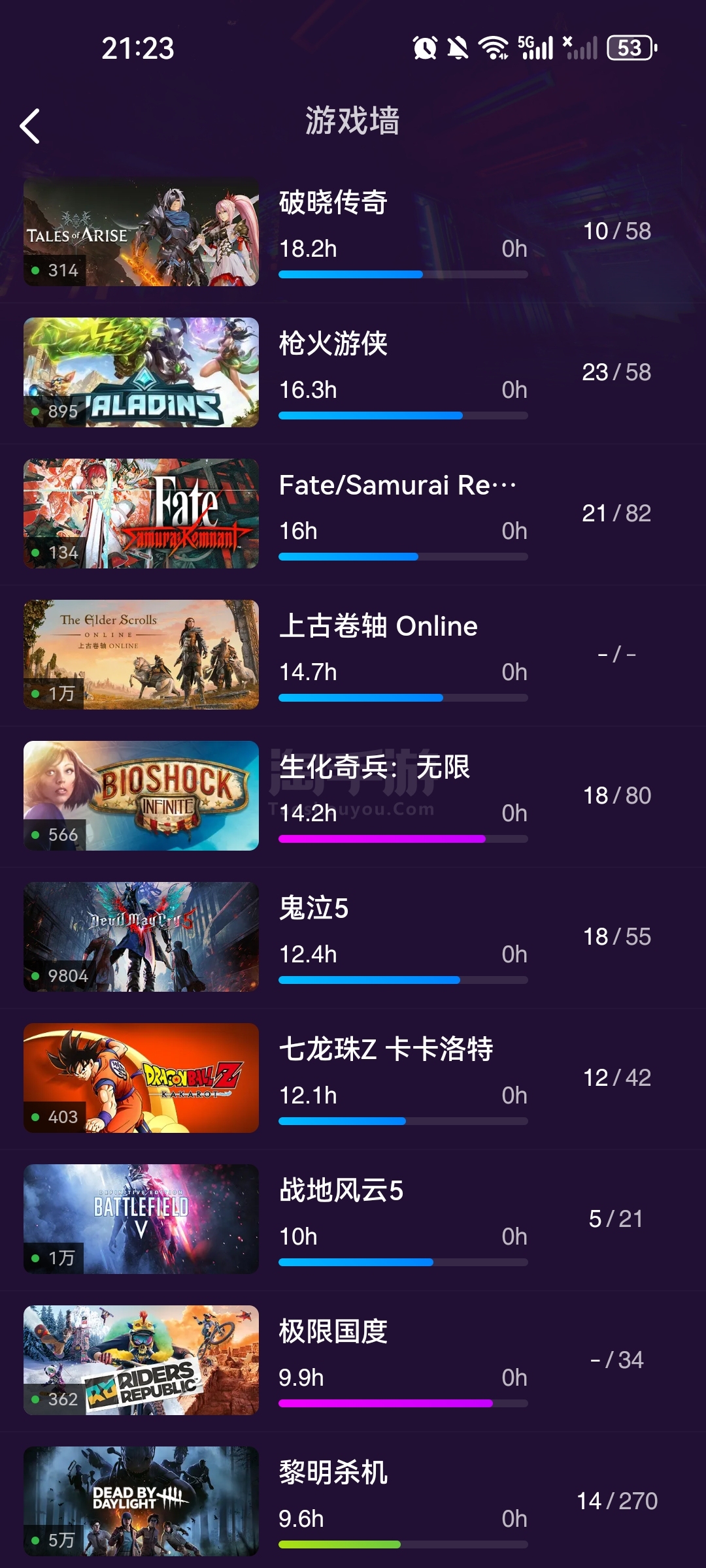Open the 破晓传奇 game entry
The width and height of the screenshot is (706, 1568).
(353, 232)
